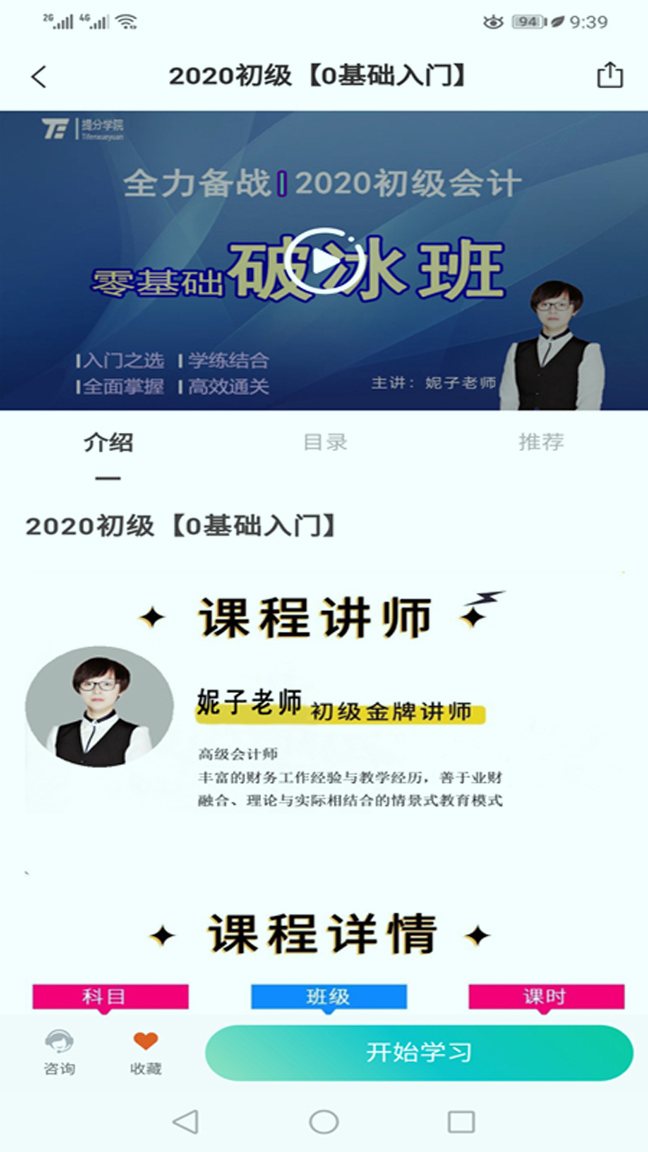This screenshot has width=648, height=1152.
Task: Share this course via top-right icon
Action: [609, 76]
